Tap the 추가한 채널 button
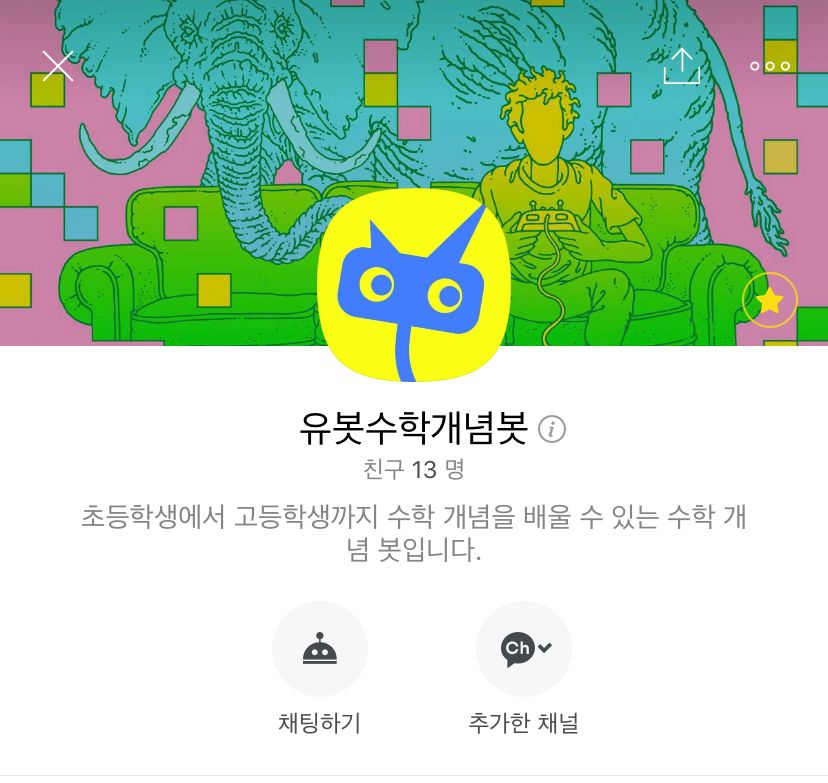 click(x=524, y=649)
